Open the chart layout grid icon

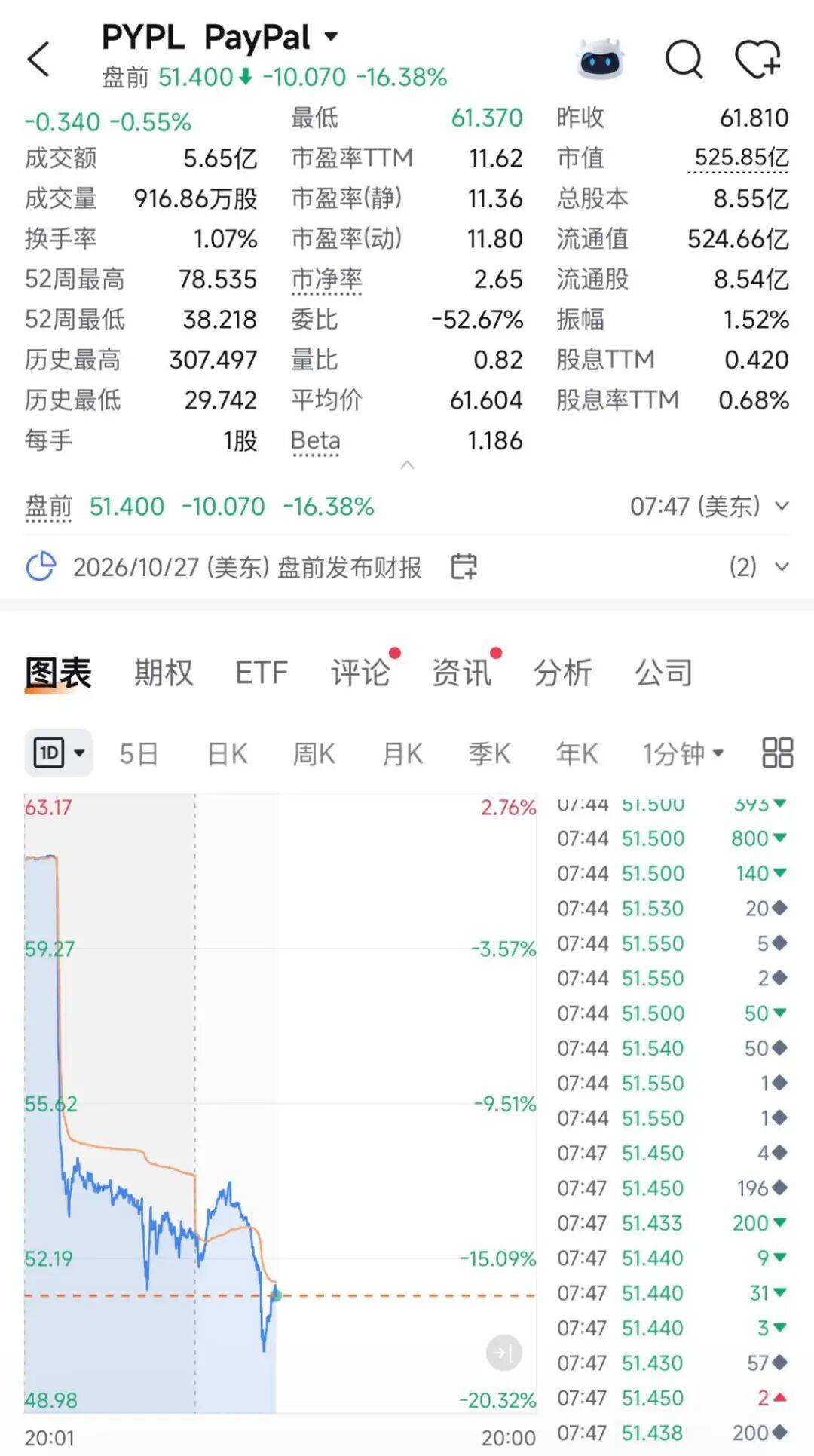(777, 753)
